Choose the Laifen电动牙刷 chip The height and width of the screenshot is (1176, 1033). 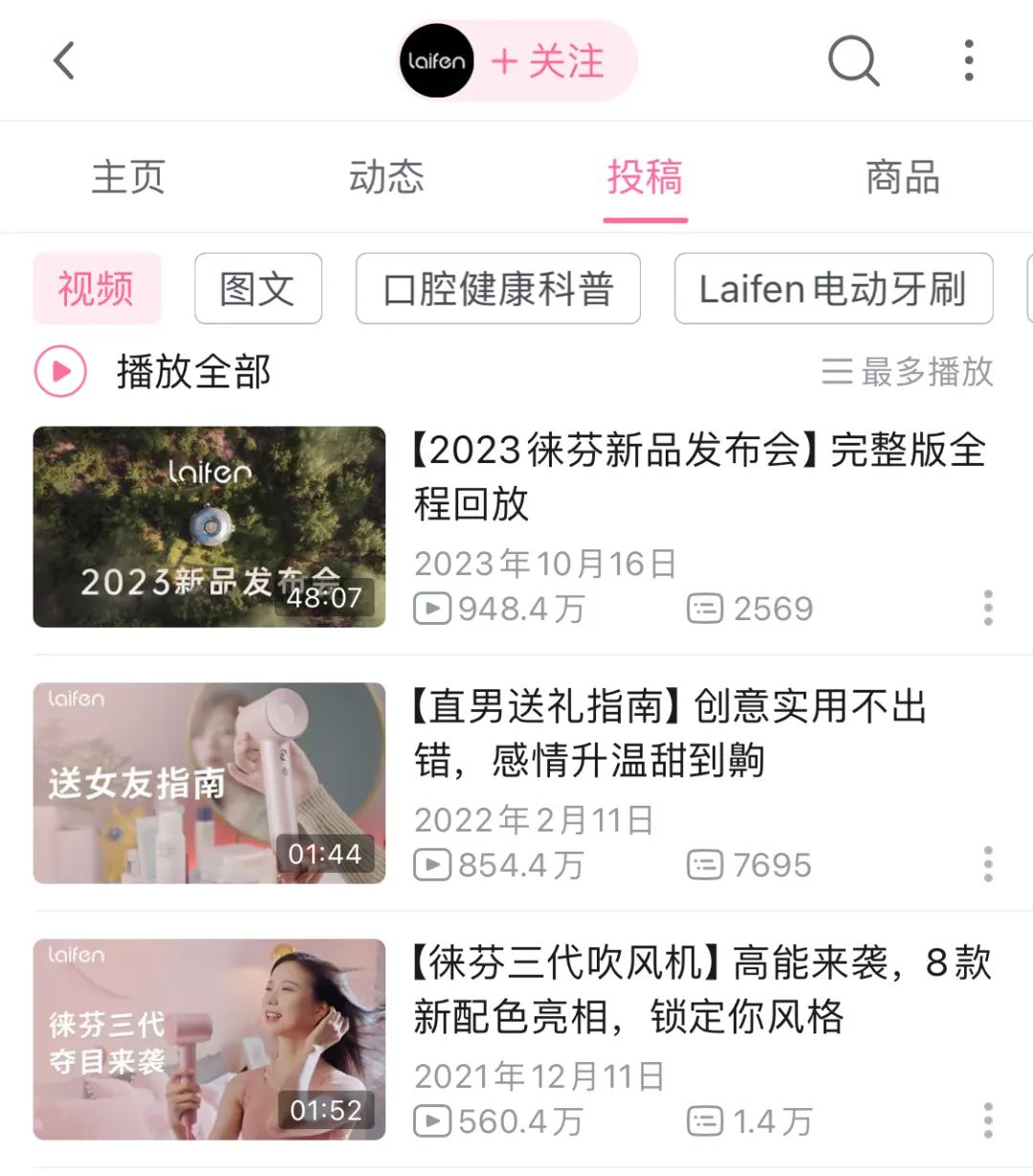click(833, 289)
